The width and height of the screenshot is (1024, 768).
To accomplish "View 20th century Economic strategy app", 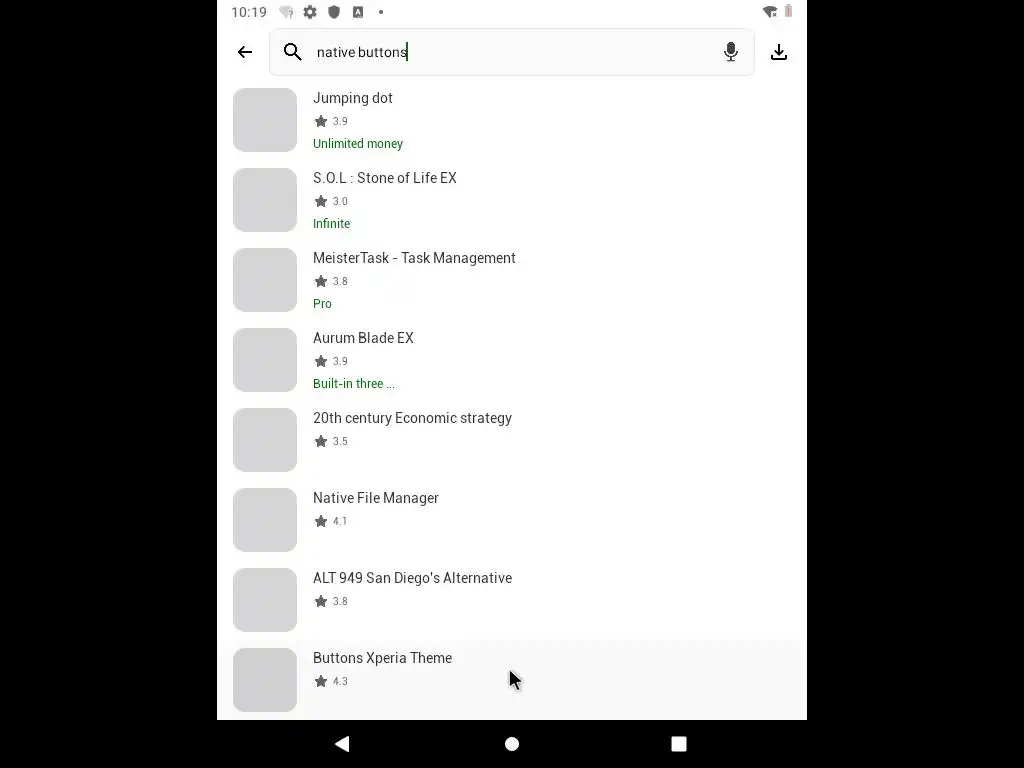I will click(510, 440).
